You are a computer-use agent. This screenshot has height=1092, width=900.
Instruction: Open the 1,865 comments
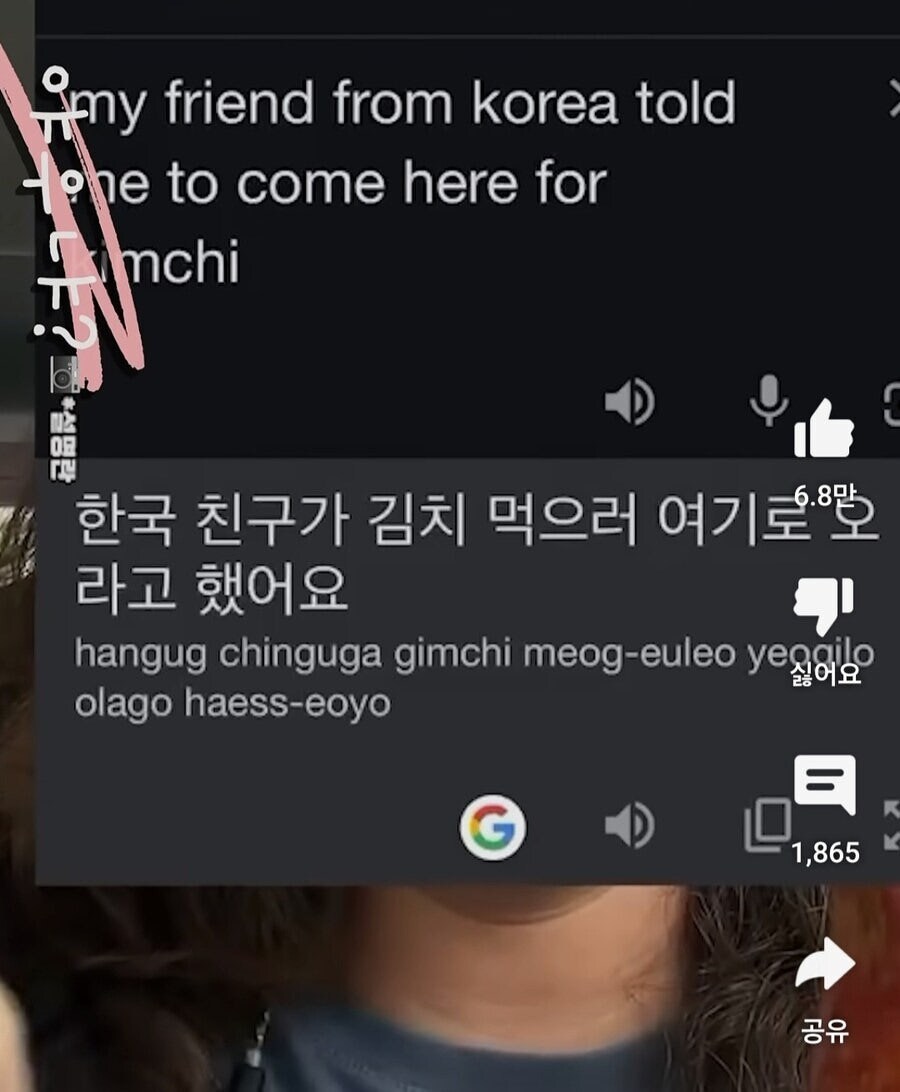825,785
